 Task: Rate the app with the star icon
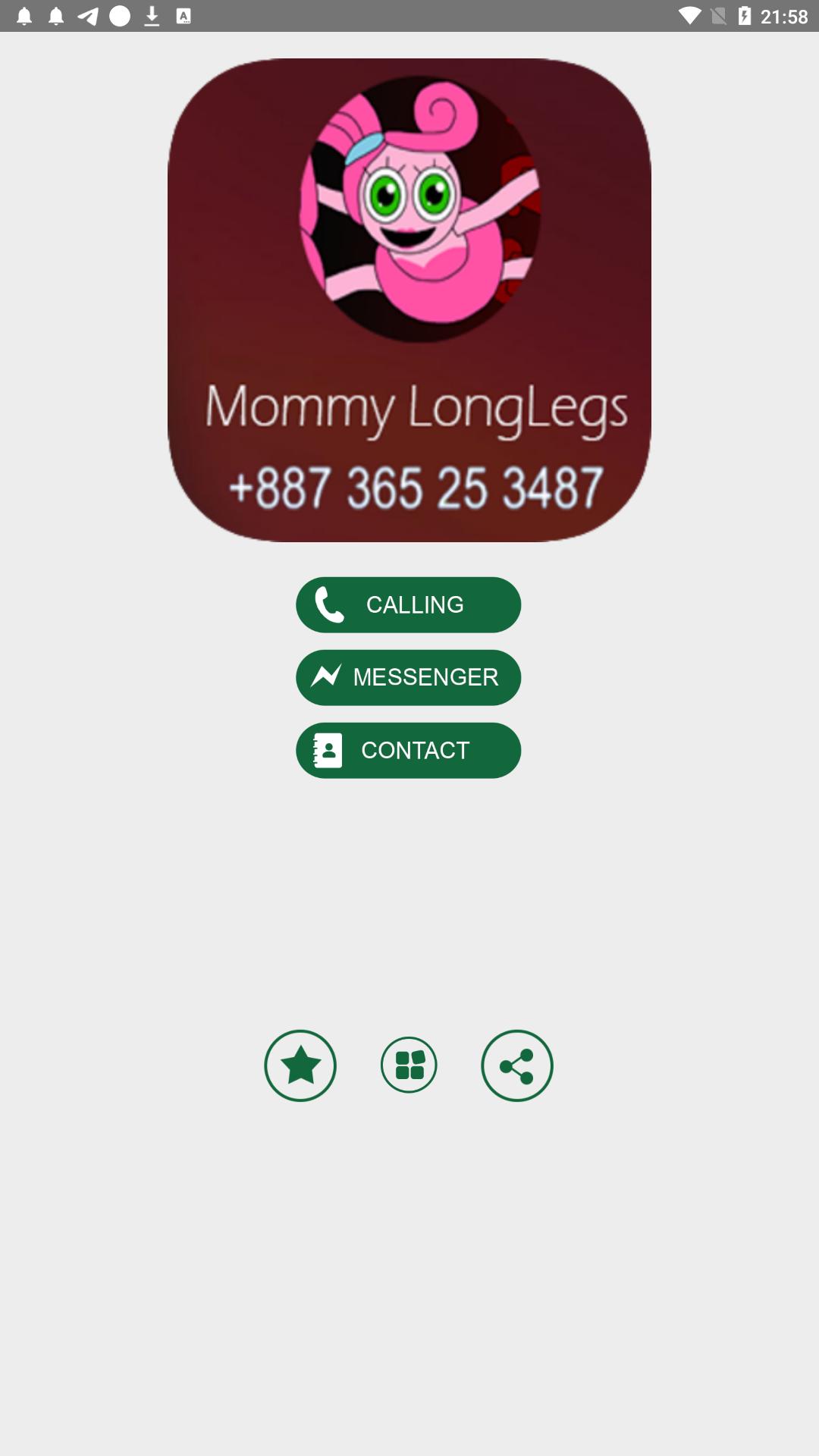point(300,1065)
